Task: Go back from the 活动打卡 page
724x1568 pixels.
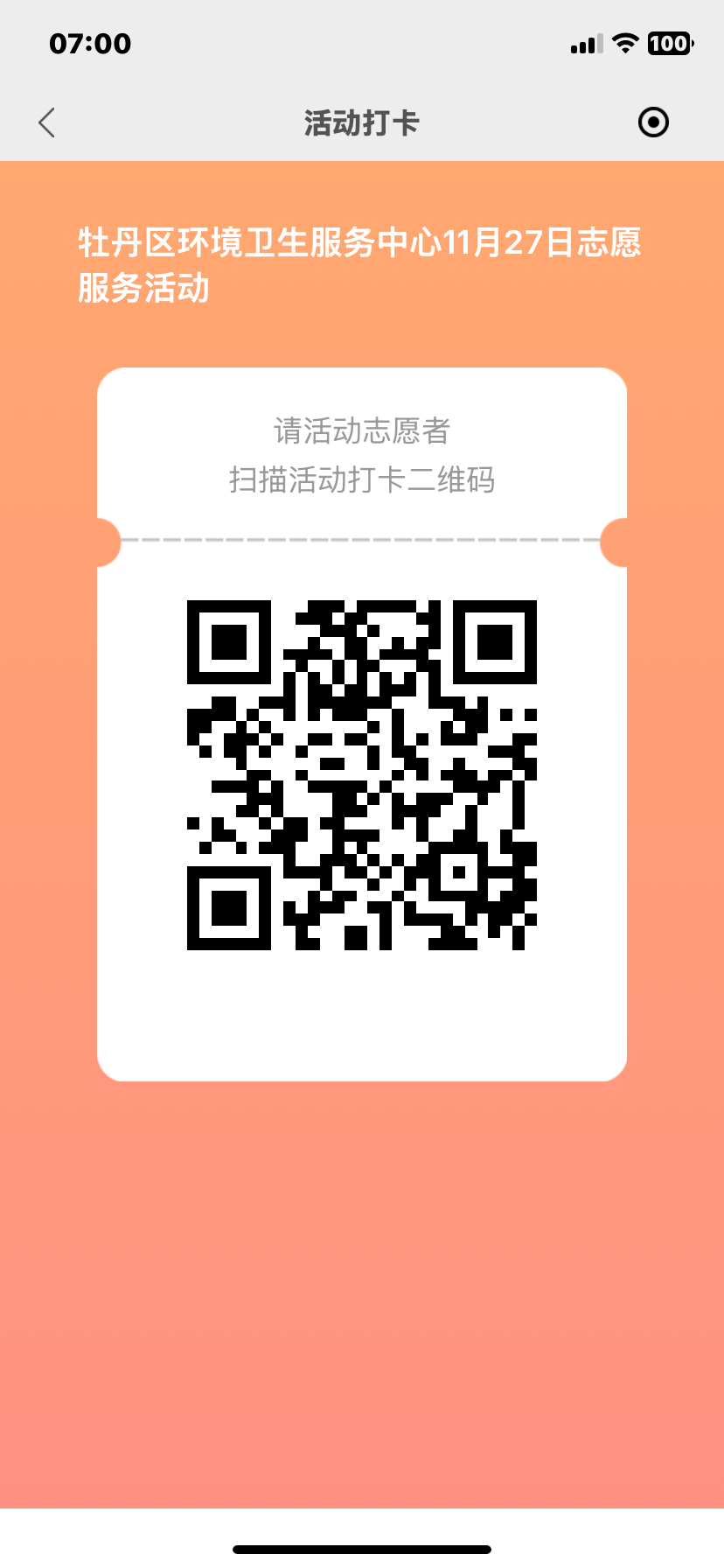Action: (47, 122)
